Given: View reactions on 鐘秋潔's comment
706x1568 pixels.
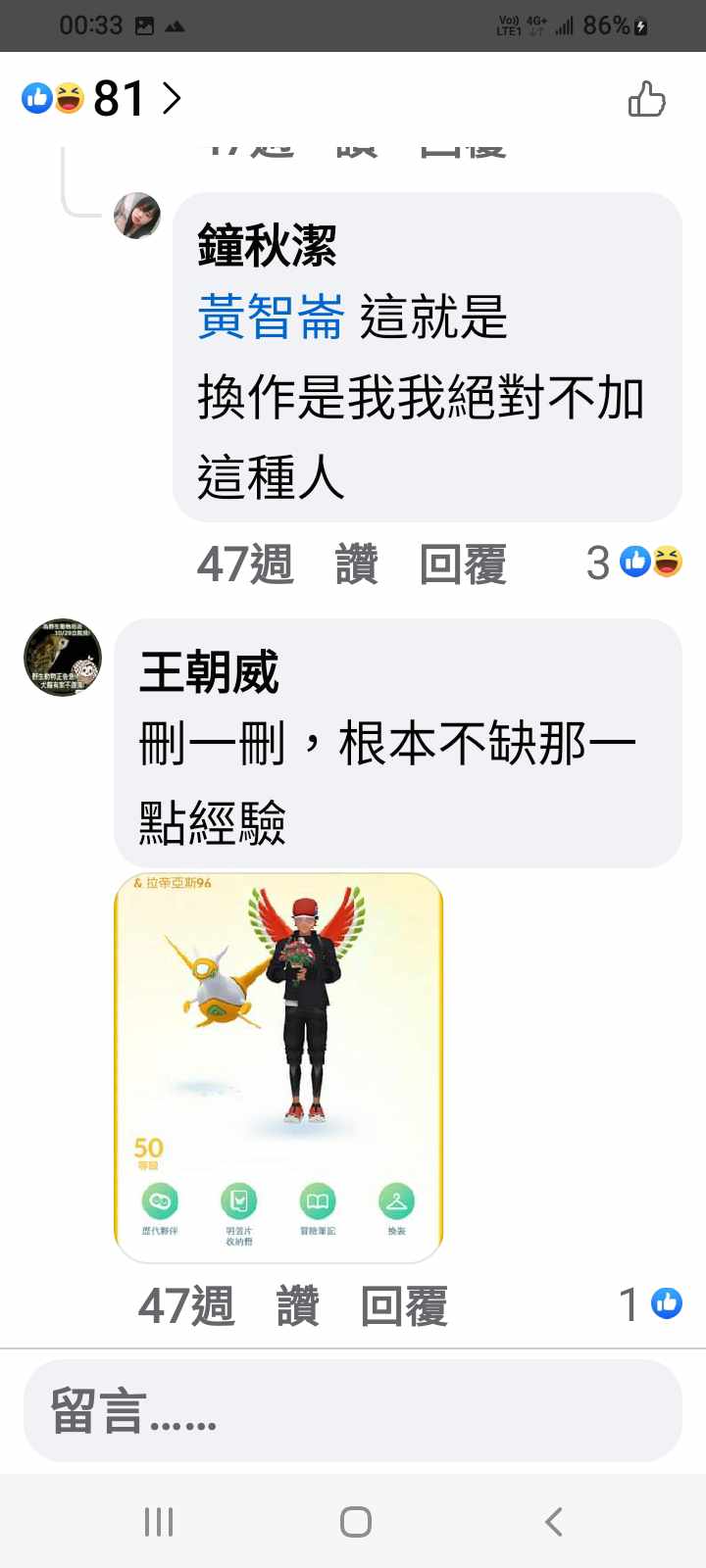Looking at the screenshot, I should pyautogui.click(x=635, y=563).
